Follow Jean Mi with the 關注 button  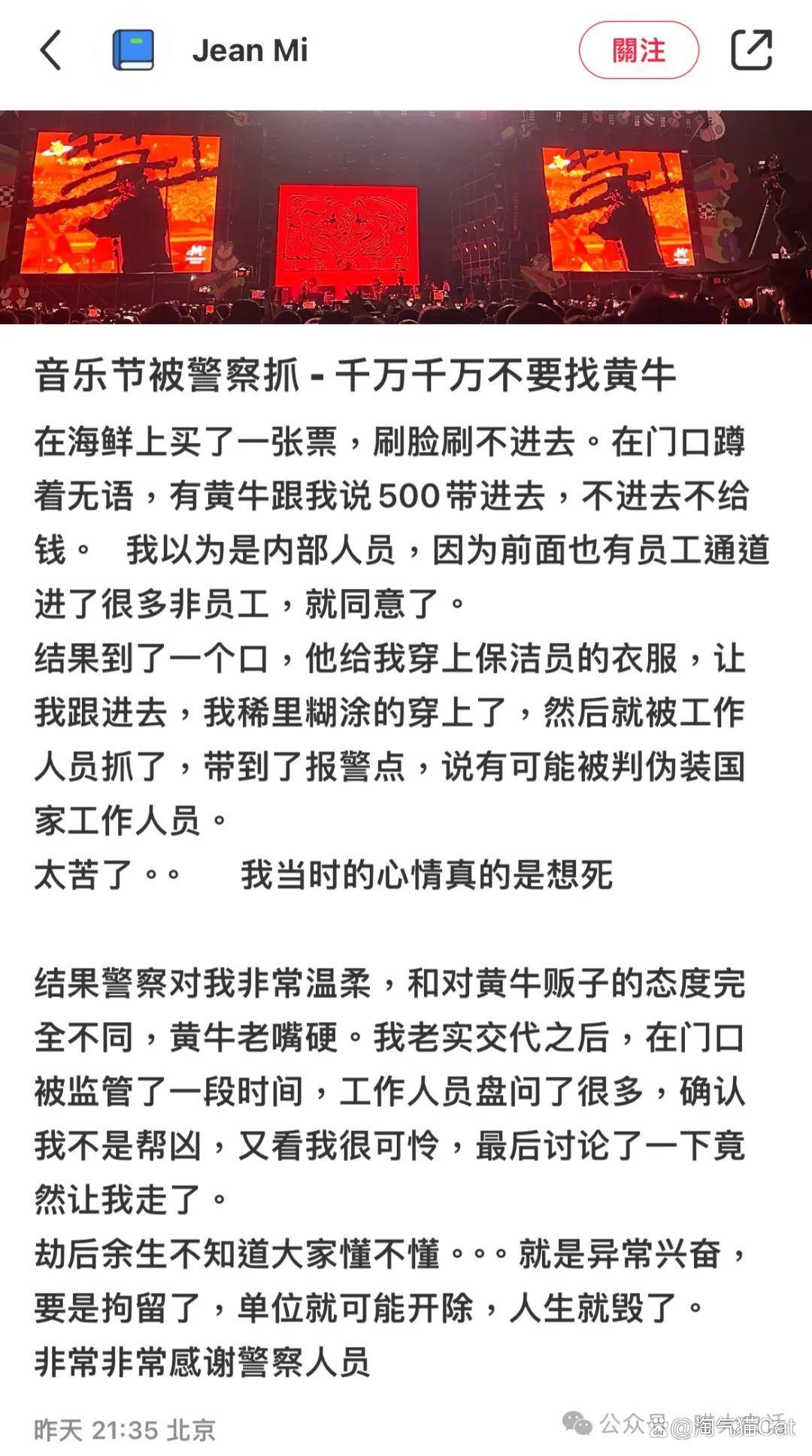638,50
